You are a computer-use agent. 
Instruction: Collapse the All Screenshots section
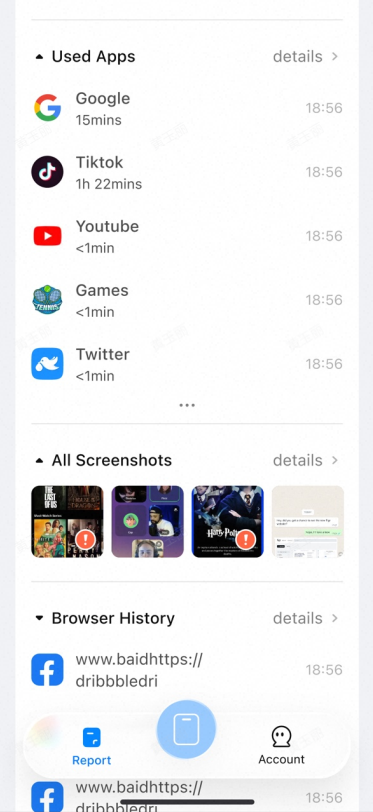39,460
